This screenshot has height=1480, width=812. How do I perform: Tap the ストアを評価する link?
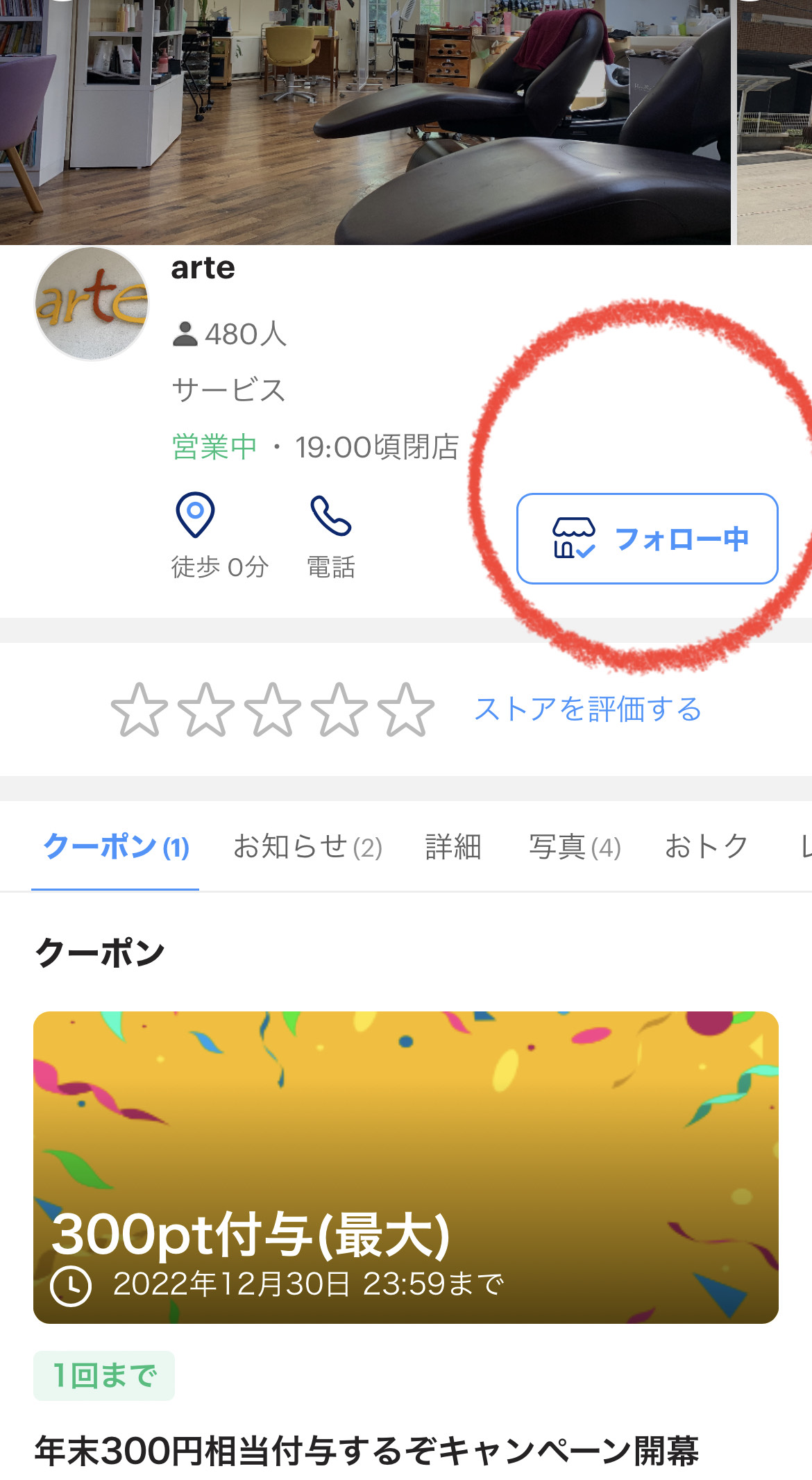tap(587, 709)
